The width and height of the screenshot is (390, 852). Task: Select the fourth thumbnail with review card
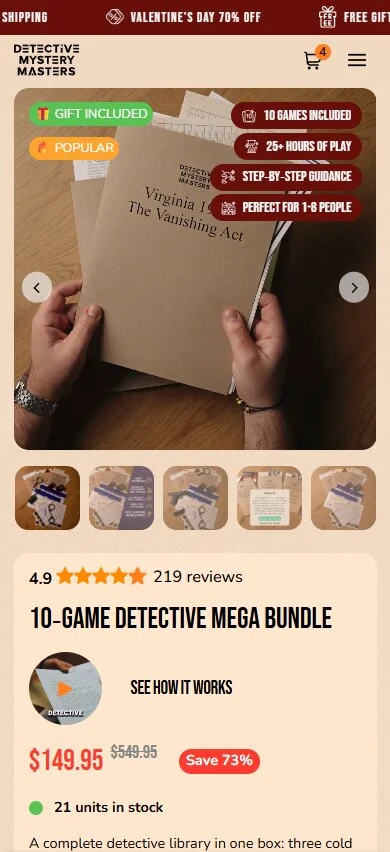coord(269,498)
